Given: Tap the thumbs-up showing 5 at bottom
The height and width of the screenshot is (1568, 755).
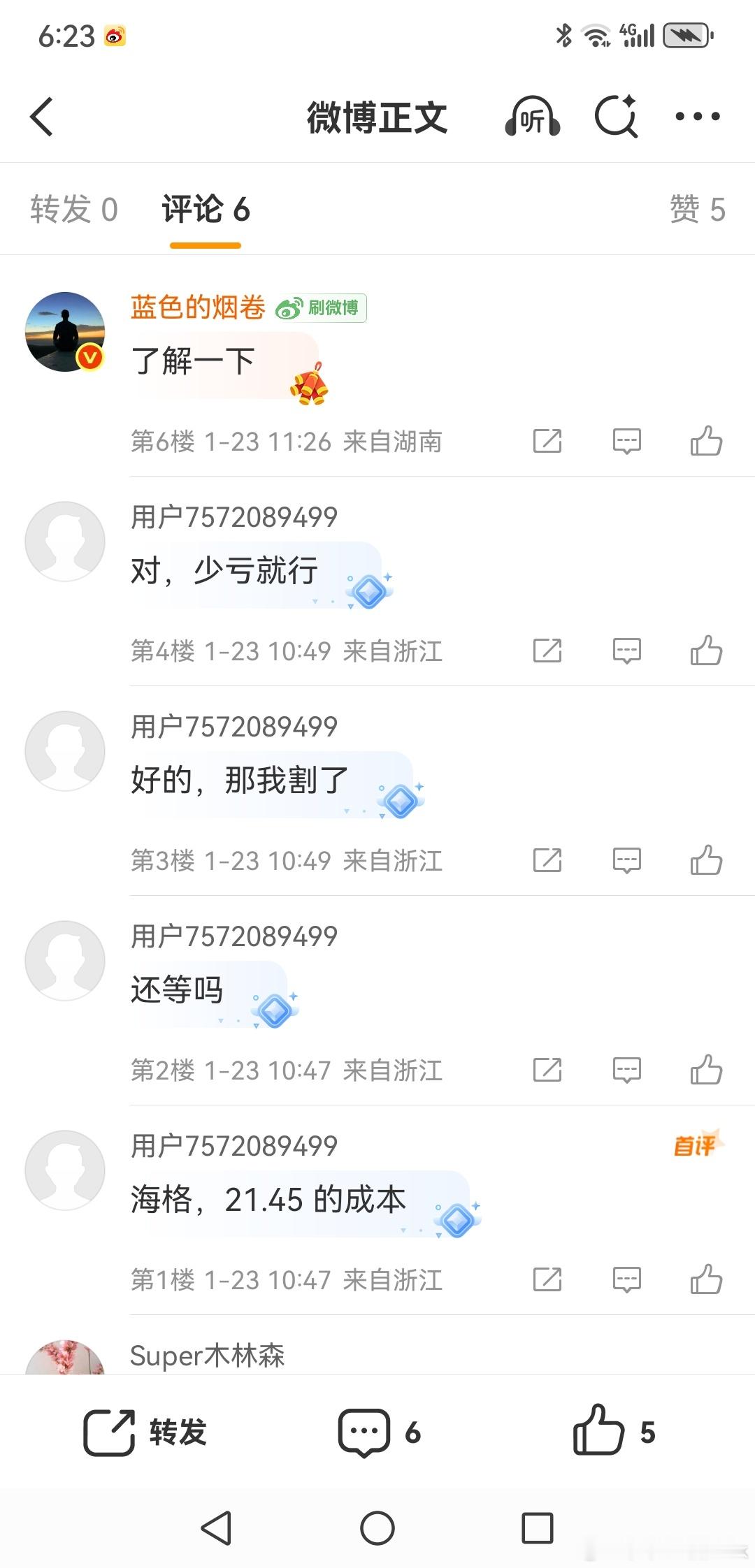Looking at the screenshot, I should click(x=612, y=1431).
